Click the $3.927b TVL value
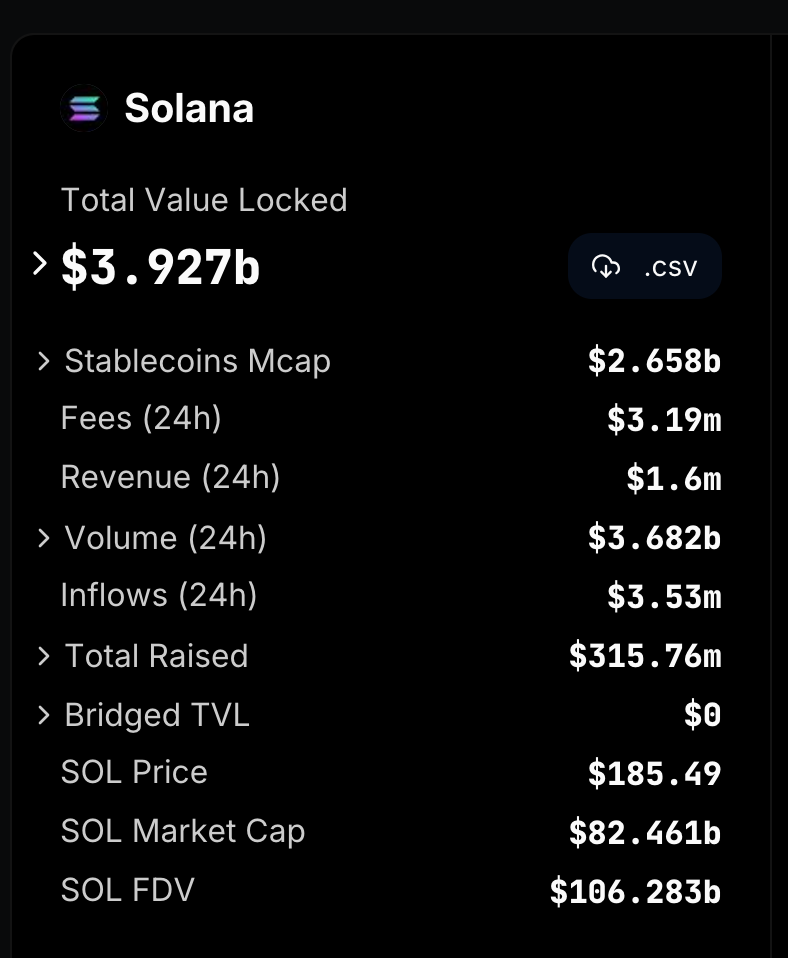Viewport: 788px width, 958px height. pos(160,264)
